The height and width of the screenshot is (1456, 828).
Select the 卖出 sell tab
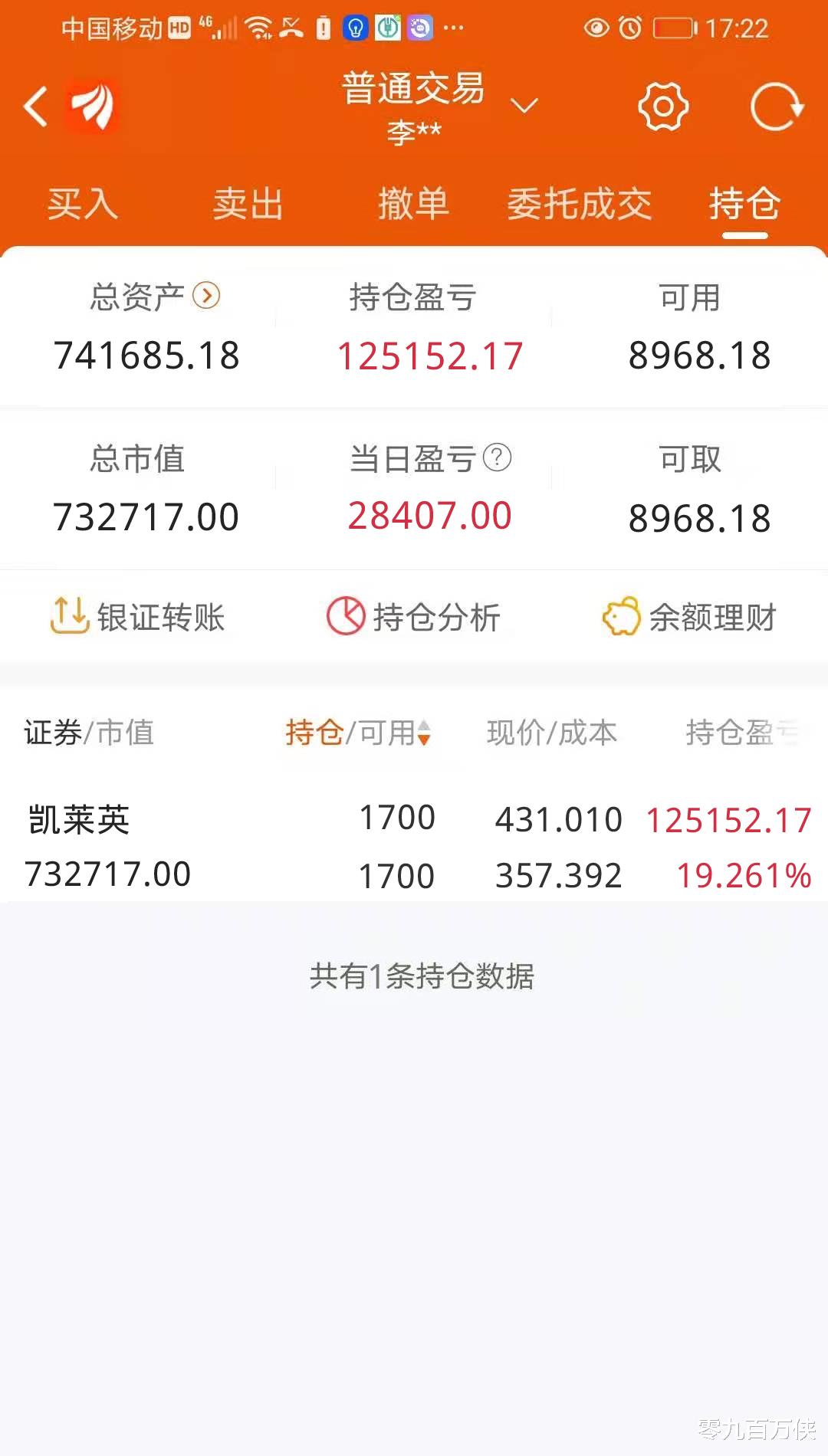pyautogui.click(x=247, y=205)
